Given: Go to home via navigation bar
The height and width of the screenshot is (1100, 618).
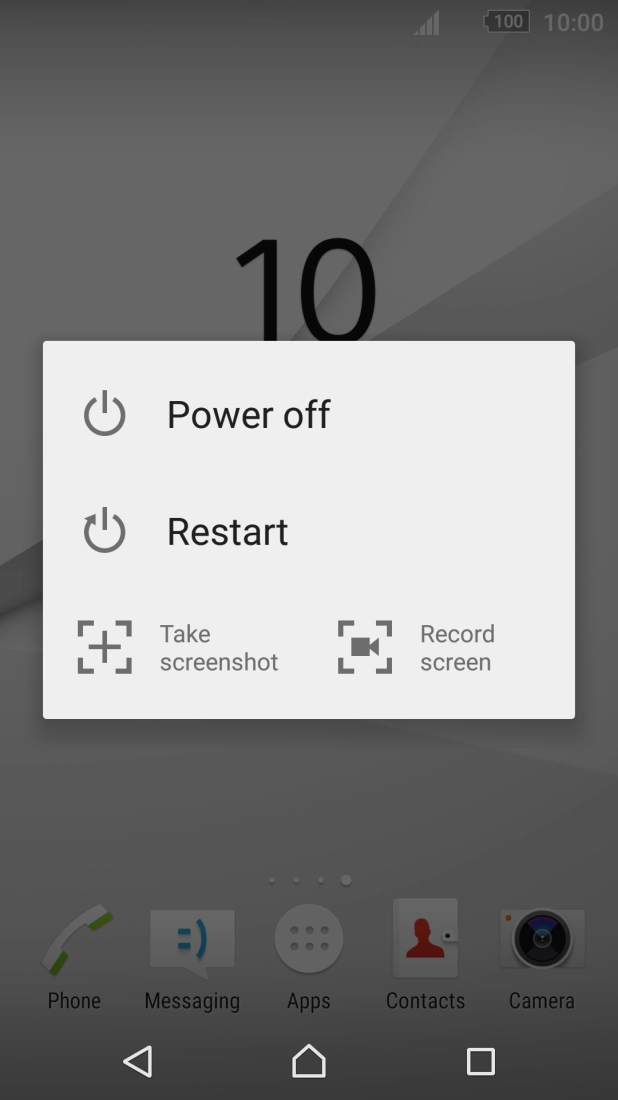Looking at the screenshot, I should (309, 1061).
